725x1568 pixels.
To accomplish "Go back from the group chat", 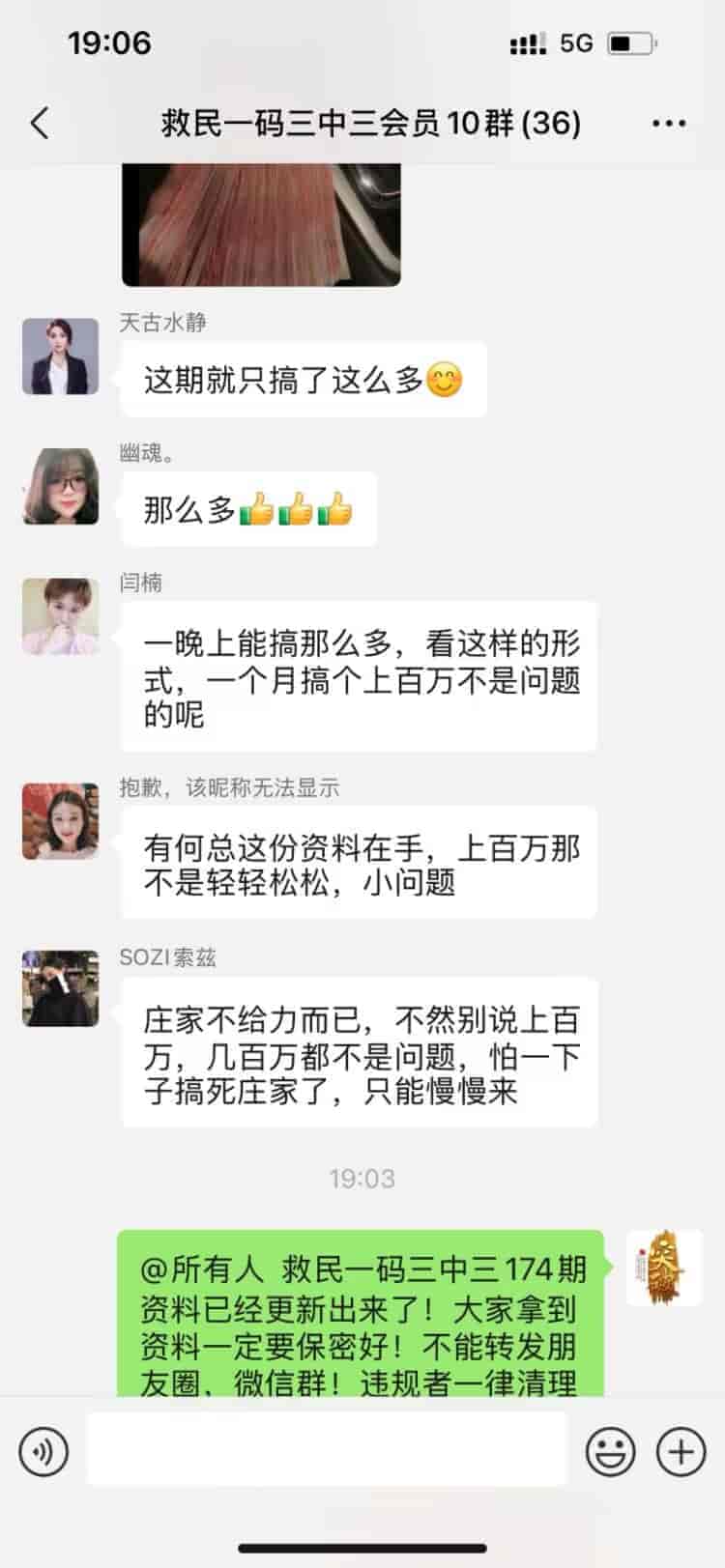I will click(x=40, y=124).
